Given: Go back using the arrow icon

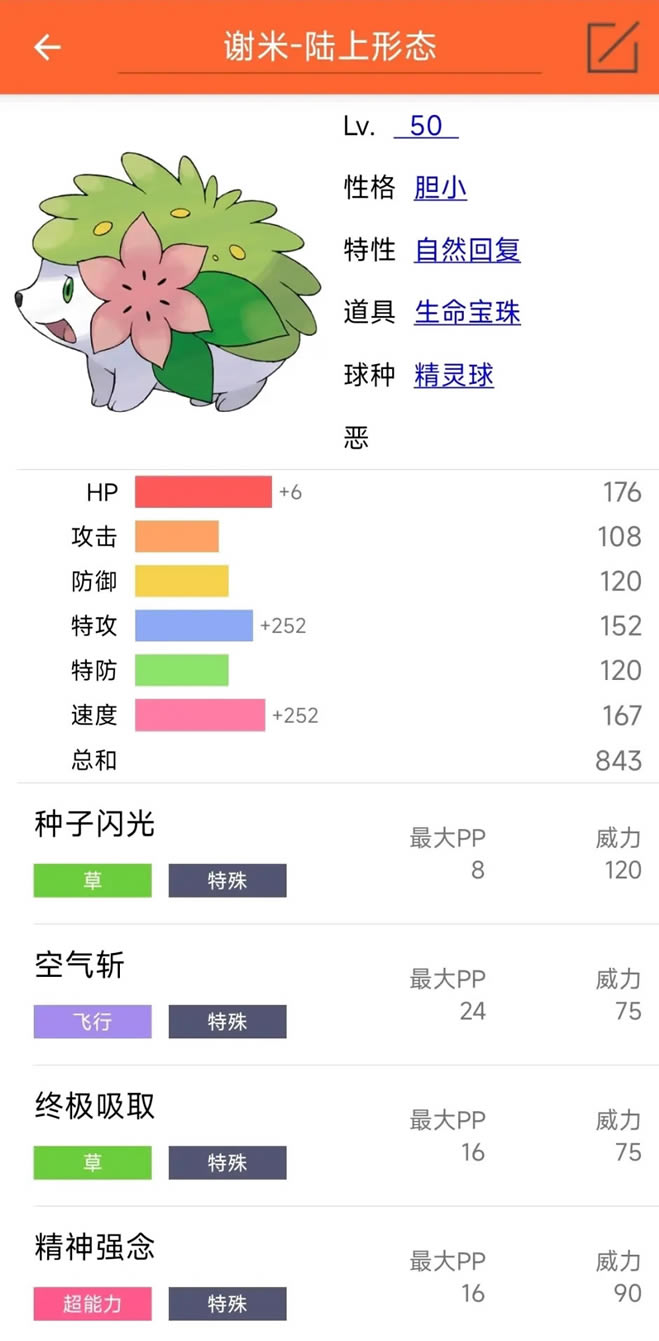Looking at the screenshot, I should pyautogui.click(x=47, y=47).
